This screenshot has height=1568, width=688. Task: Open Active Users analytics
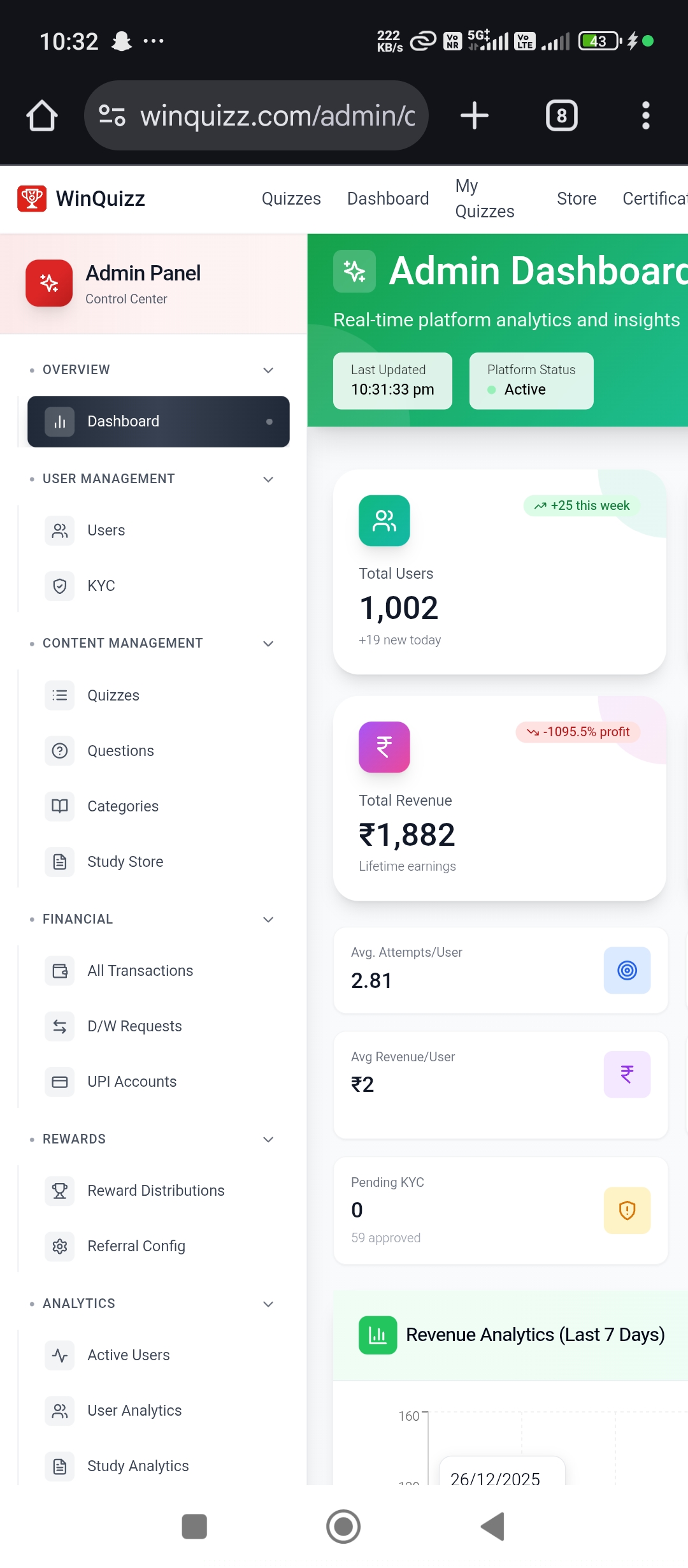(x=128, y=1355)
